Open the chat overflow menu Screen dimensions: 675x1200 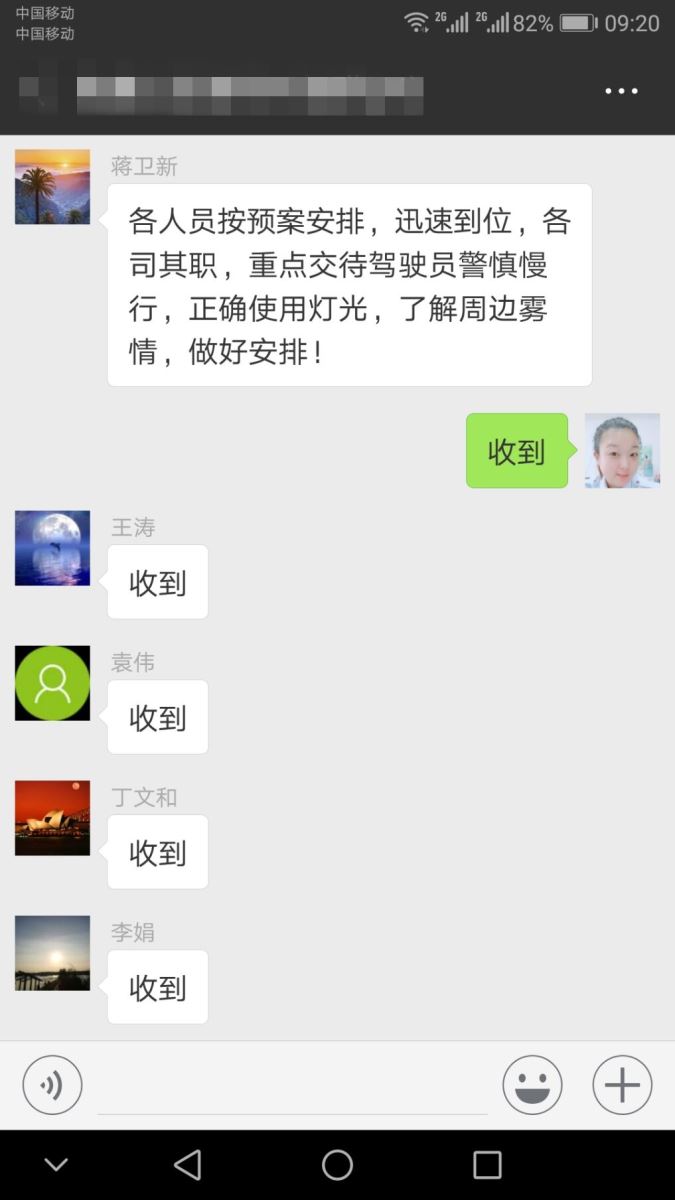[621, 91]
